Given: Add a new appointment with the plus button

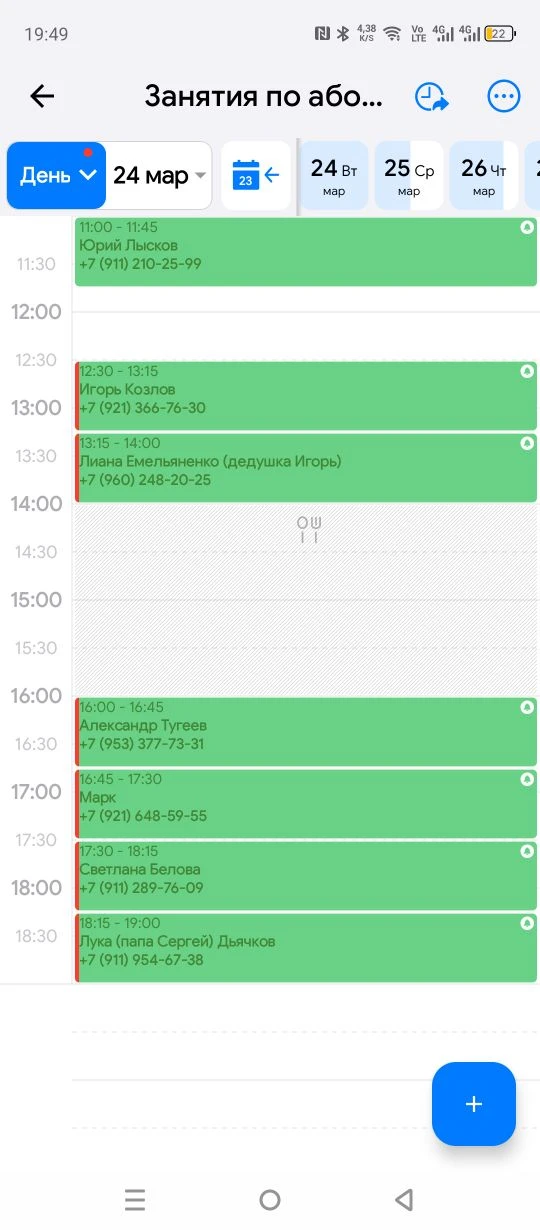Looking at the screenshot, I should (474, 1104).
